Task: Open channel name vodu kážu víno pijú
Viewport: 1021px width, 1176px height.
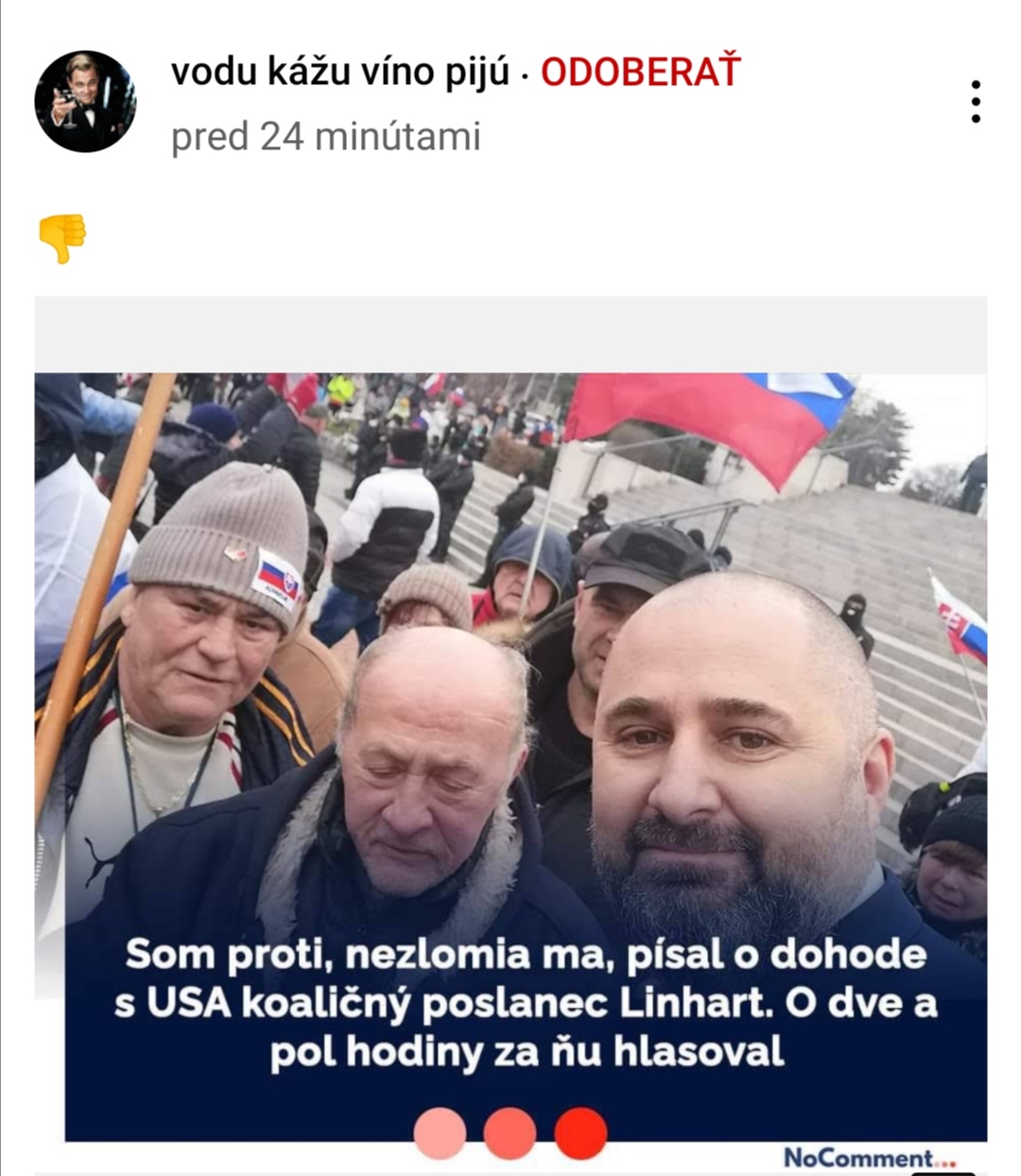Action: click(x=340, y=72)
